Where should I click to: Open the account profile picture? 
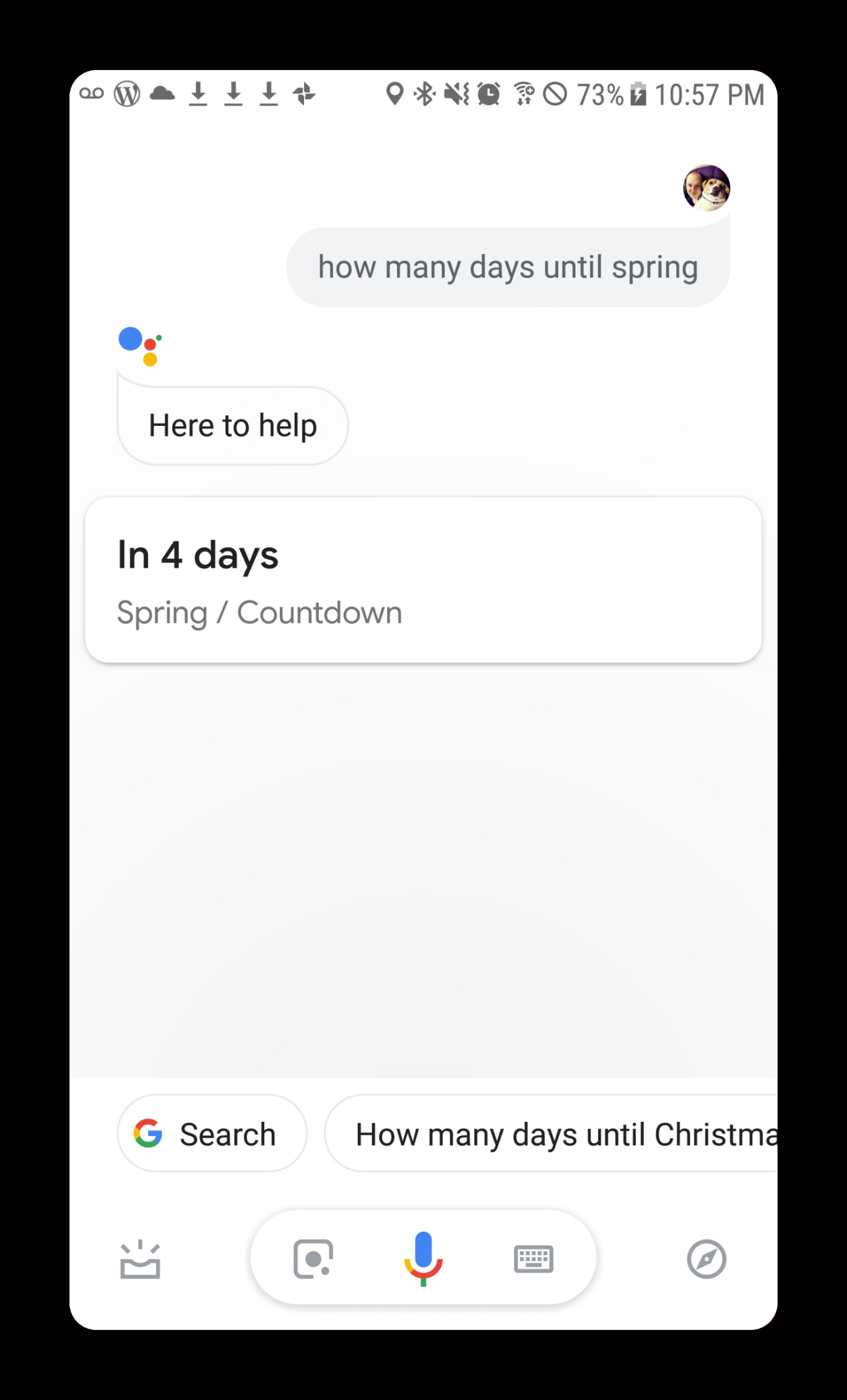(706, 188)
